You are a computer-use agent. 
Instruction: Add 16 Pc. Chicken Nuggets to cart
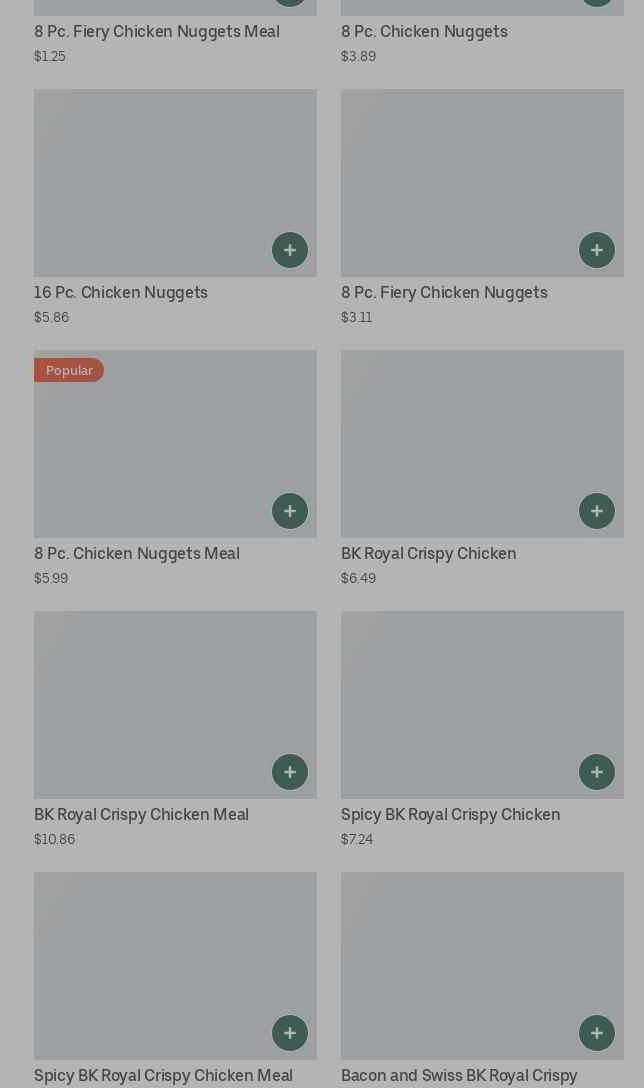tap(290, 250)
